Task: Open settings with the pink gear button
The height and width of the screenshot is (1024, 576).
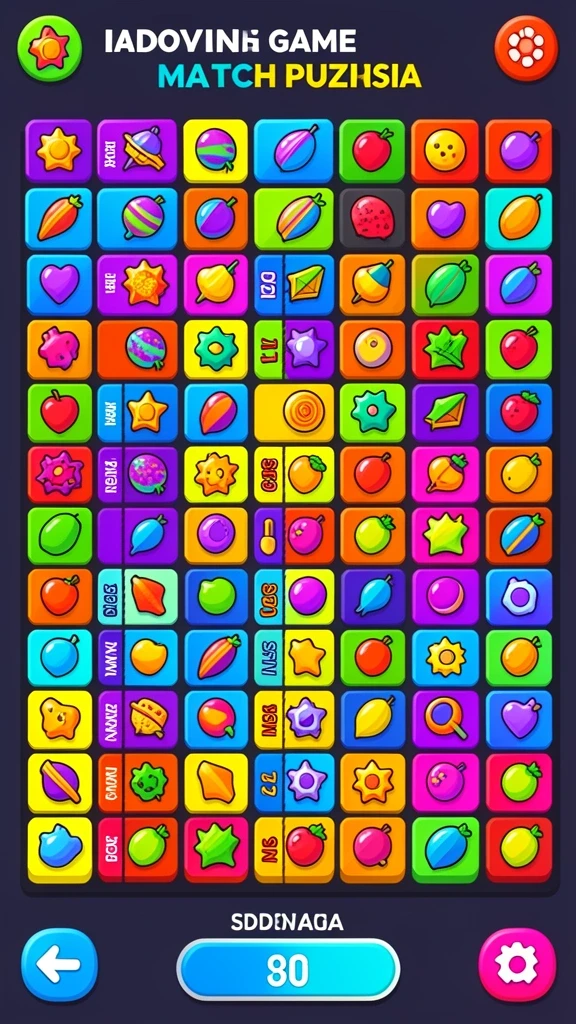Action: [517, 965]
